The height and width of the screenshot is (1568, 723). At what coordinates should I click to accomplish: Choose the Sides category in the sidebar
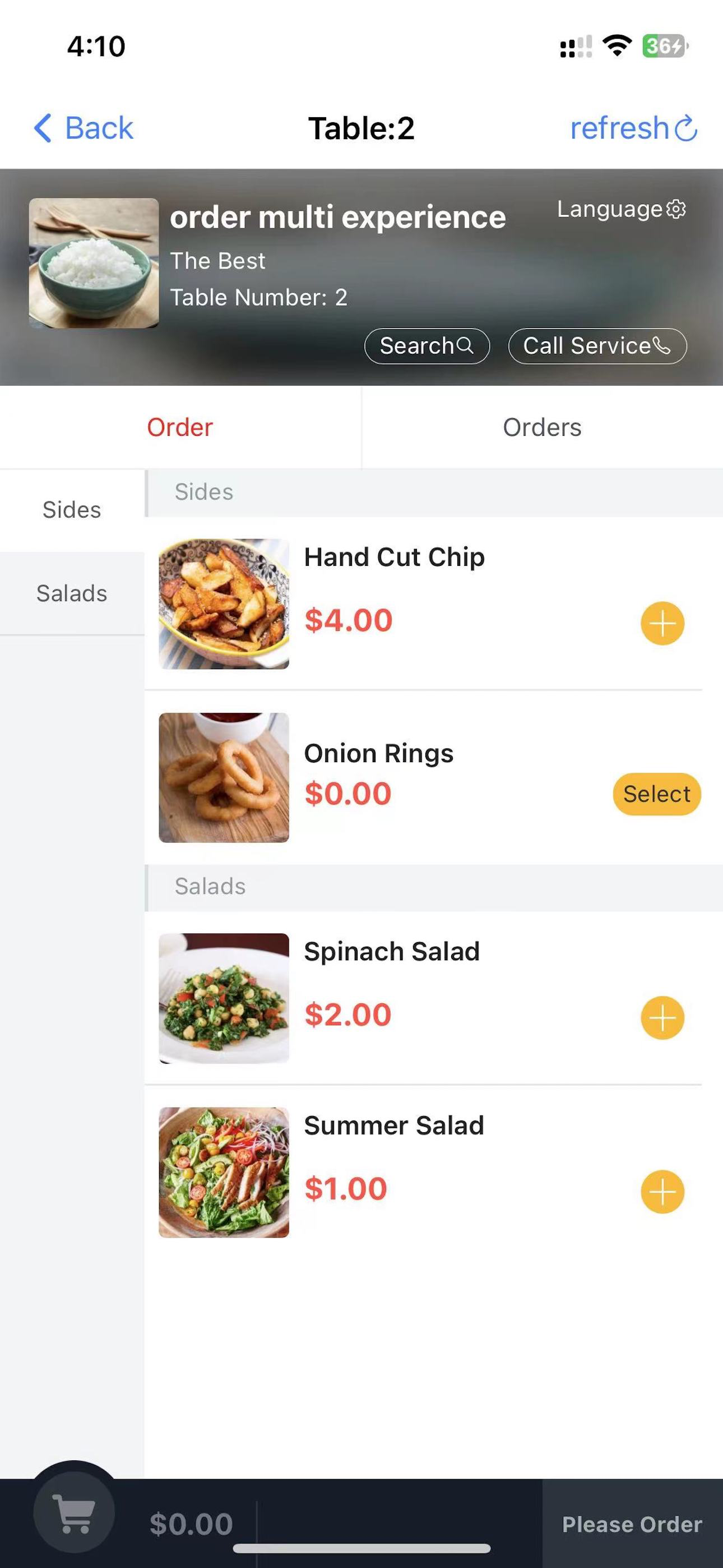[x=72, y=509]
